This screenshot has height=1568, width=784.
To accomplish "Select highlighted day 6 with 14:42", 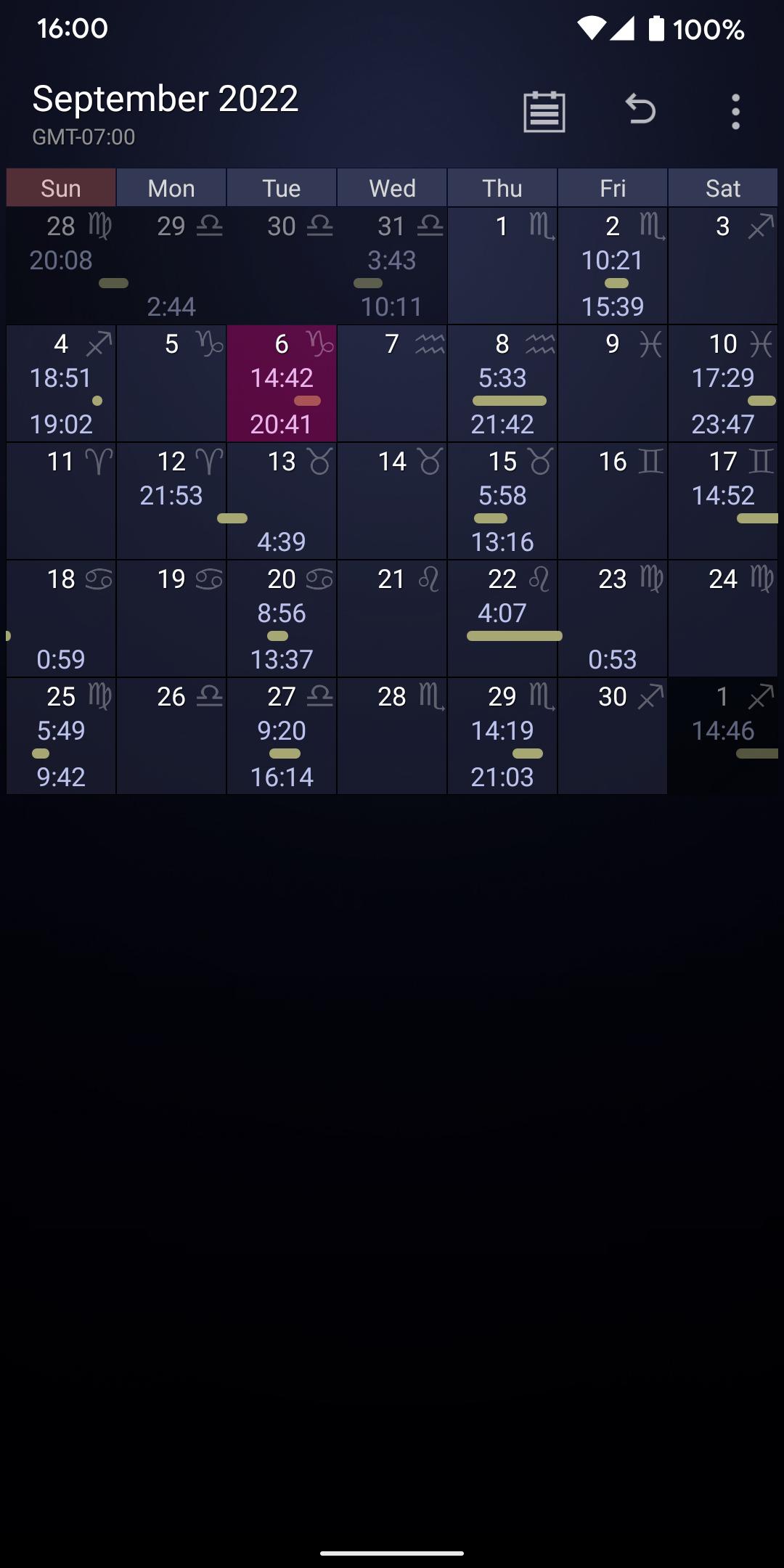I will pos(282,383).
